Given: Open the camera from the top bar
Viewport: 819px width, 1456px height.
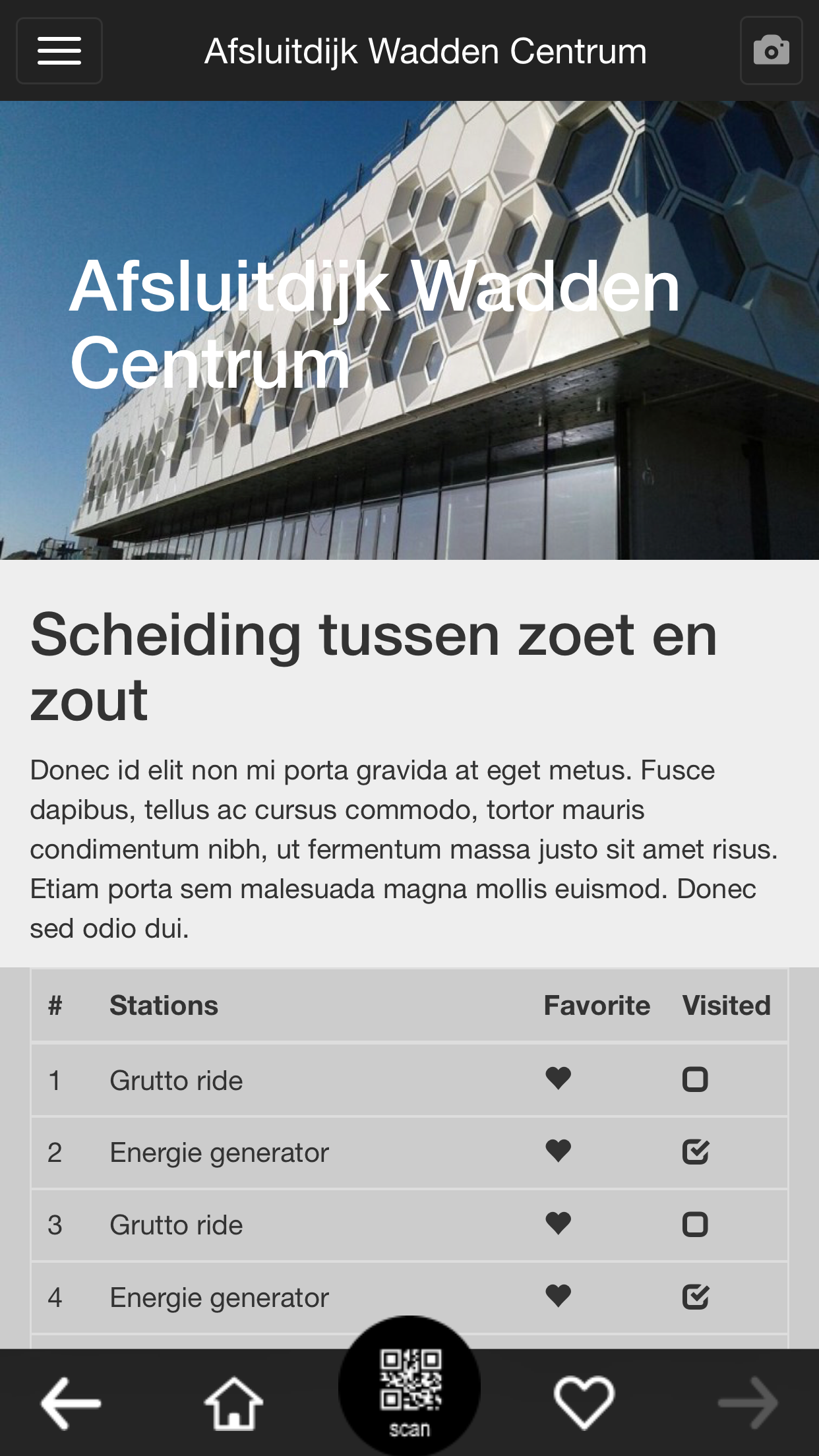Looking at the screenshot, I should [771, 51].
